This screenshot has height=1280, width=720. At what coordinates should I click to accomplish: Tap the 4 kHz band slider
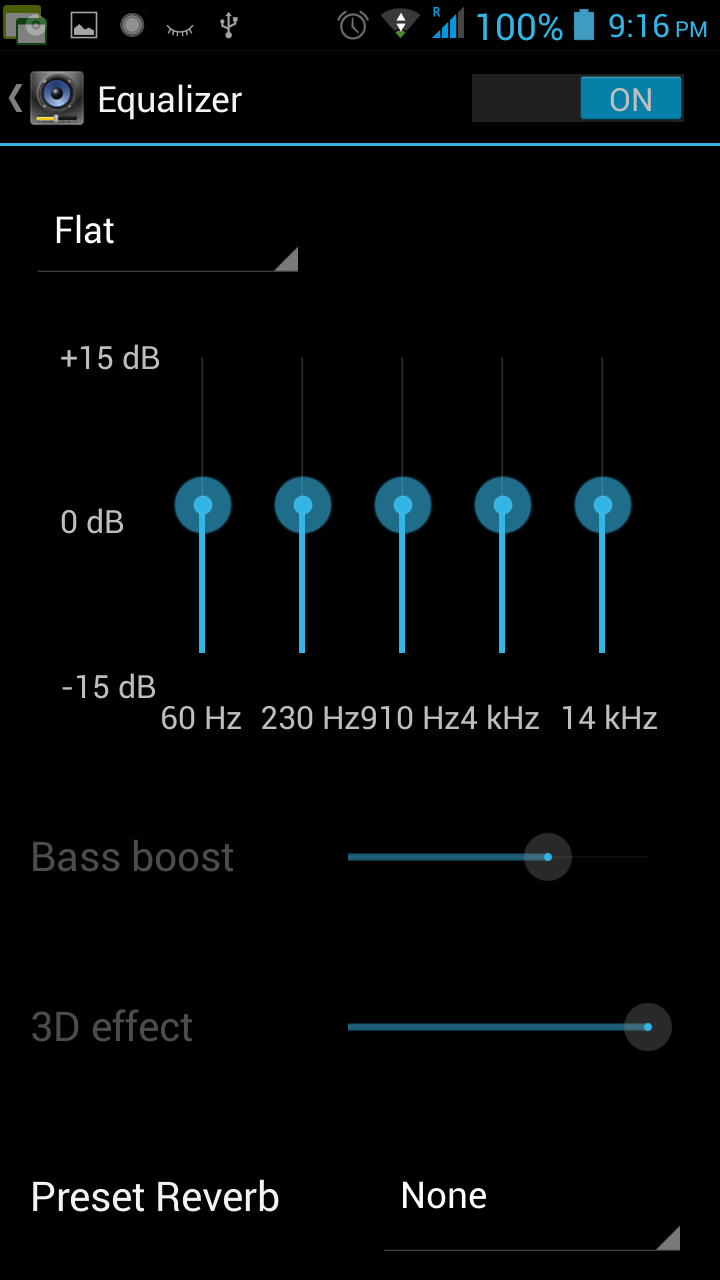click(x=503, y=505)
